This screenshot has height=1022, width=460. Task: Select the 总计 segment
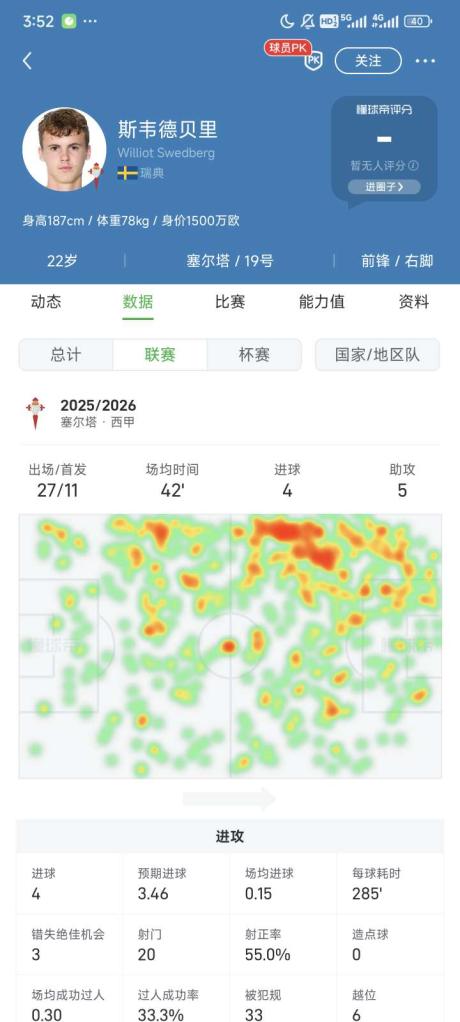click(66, 355)
